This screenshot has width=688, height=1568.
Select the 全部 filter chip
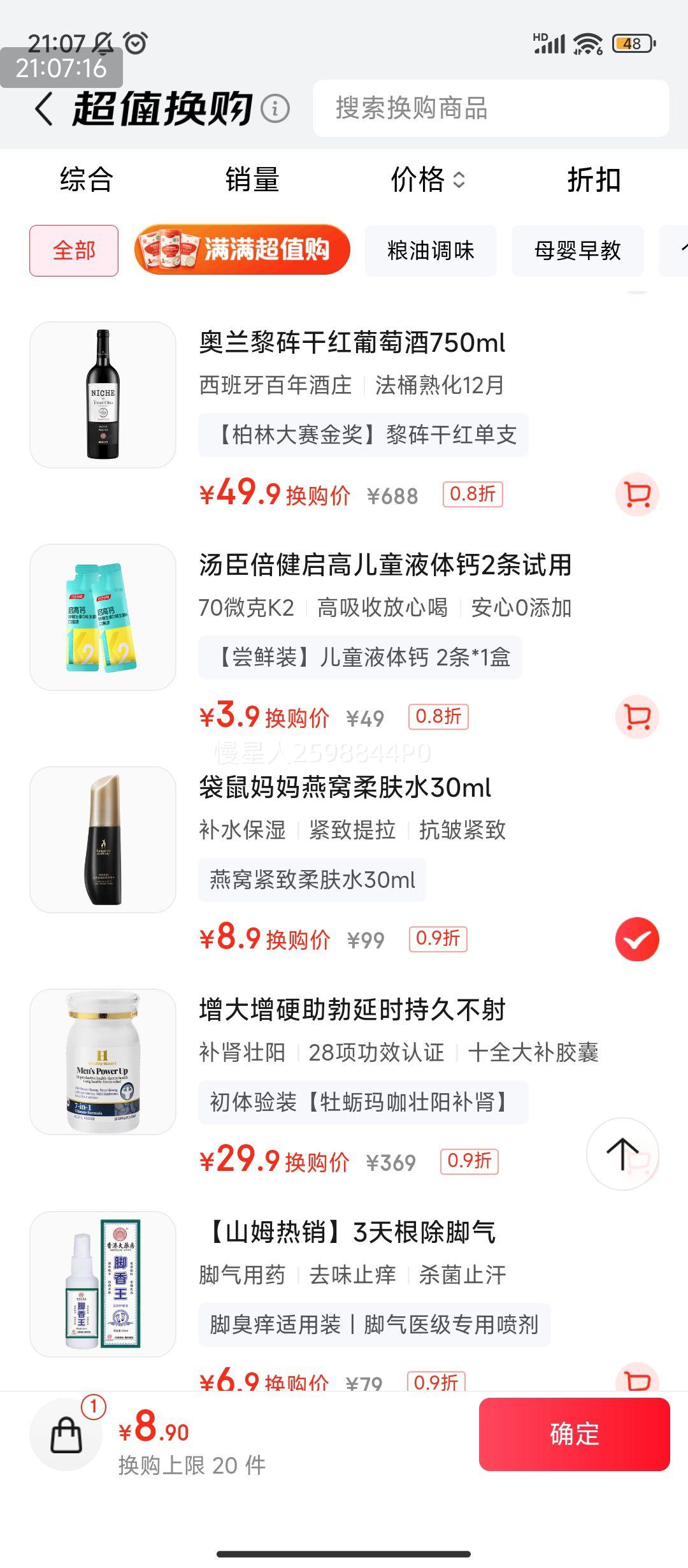(75, 251)
